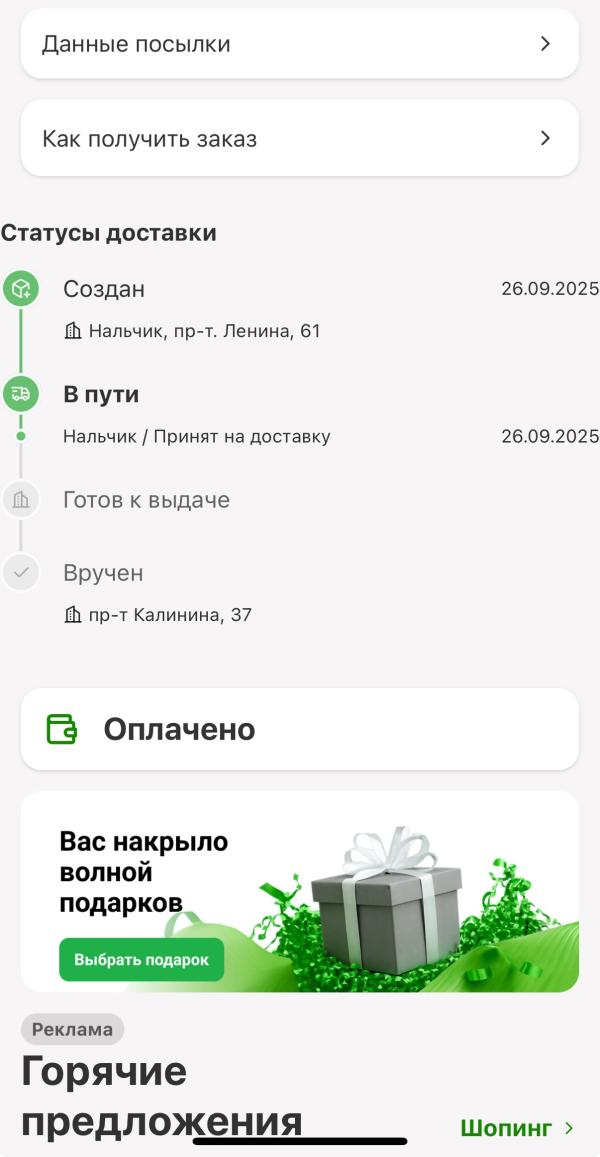Image resolution: width=600 pixels, height=1157 pixels.
Task: Open Как получить заказ
Action: coord(300,138)
